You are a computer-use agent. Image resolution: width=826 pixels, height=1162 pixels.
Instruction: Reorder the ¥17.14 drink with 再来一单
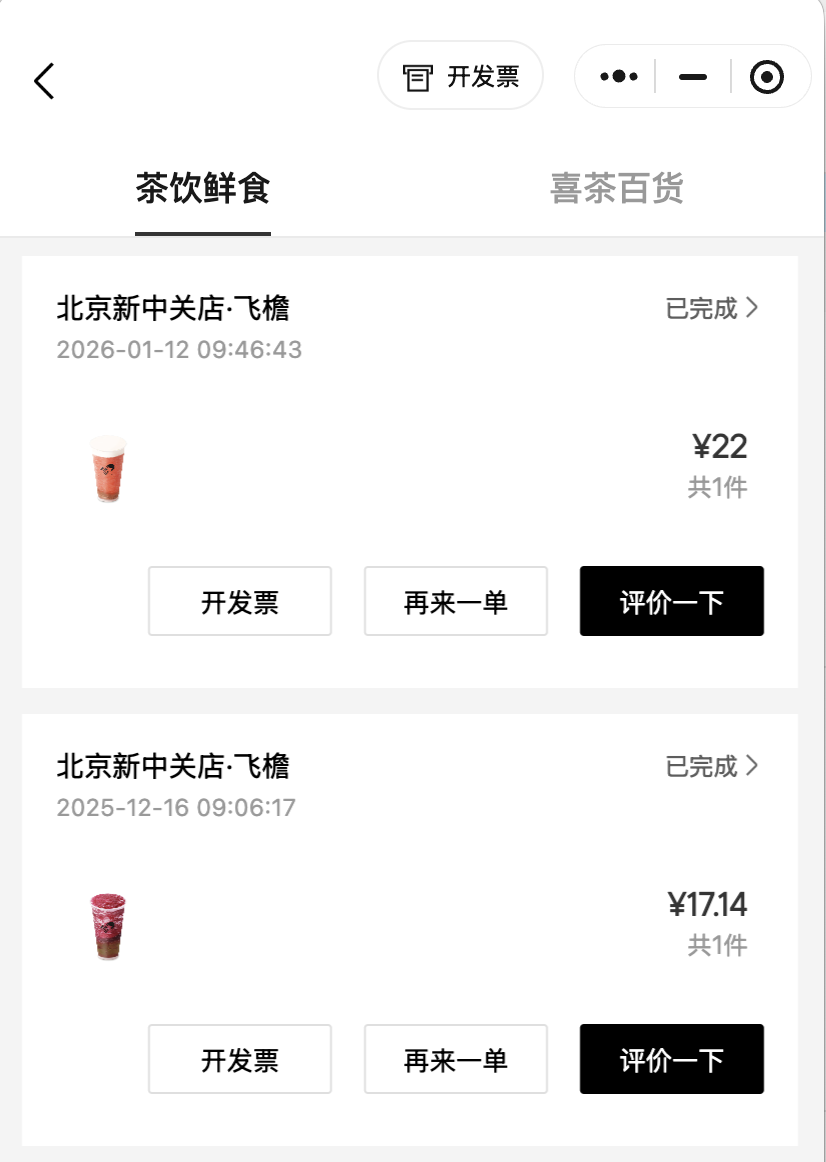456,1060
